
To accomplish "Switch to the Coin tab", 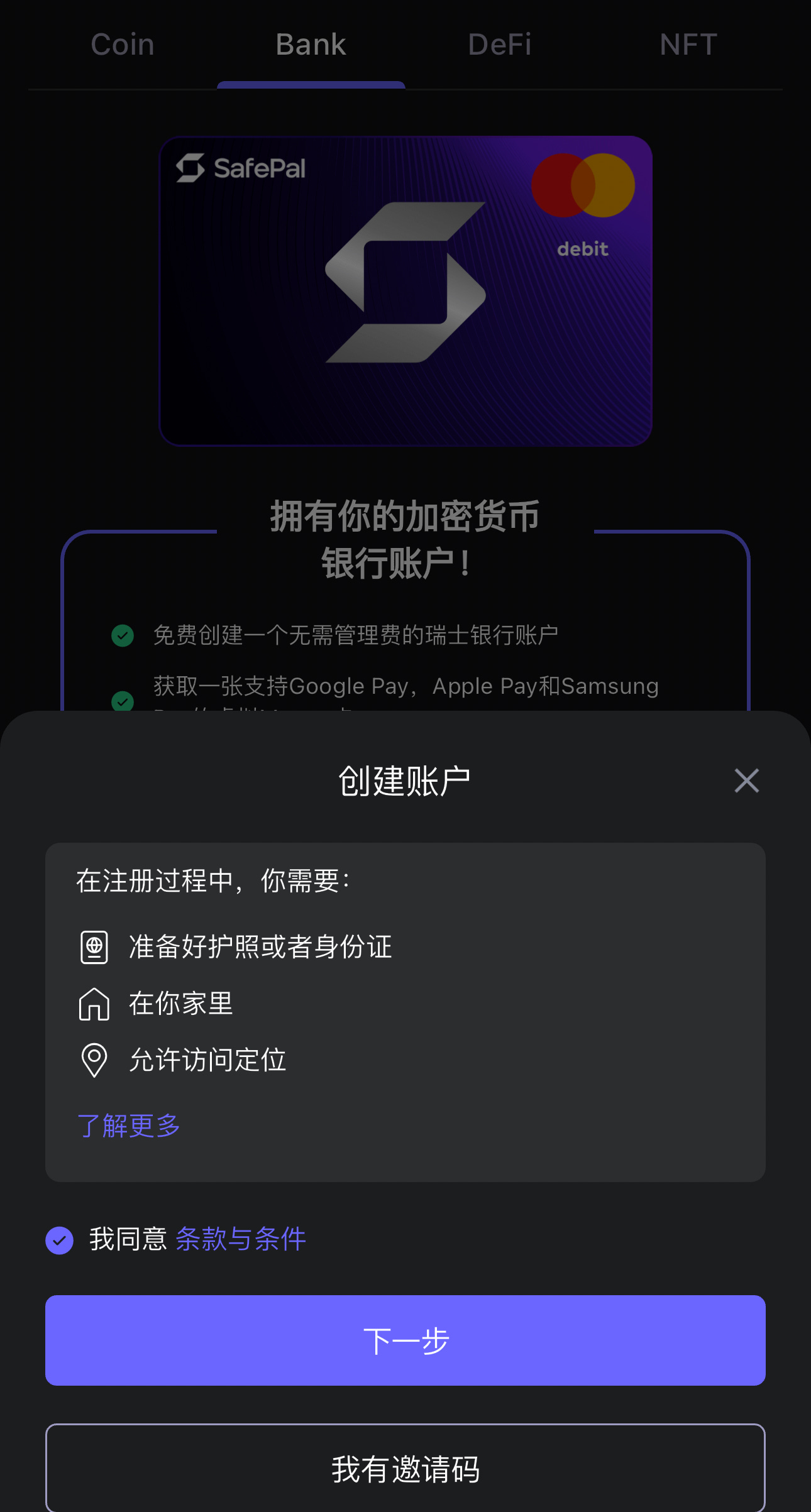I will tap(123, 45).
